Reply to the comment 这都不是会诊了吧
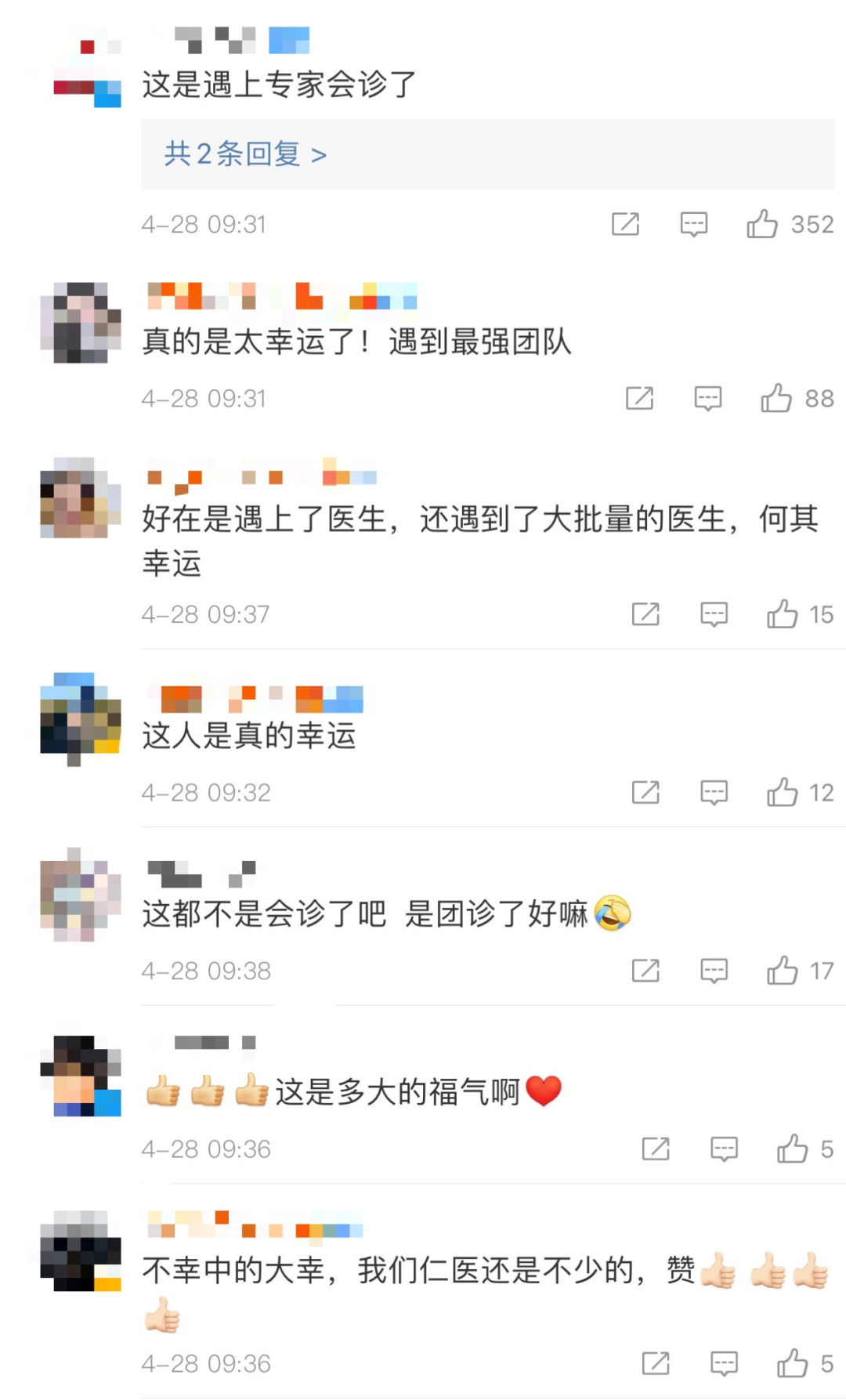This screenshot has height=1400, width=846. (x=714, y=971)
